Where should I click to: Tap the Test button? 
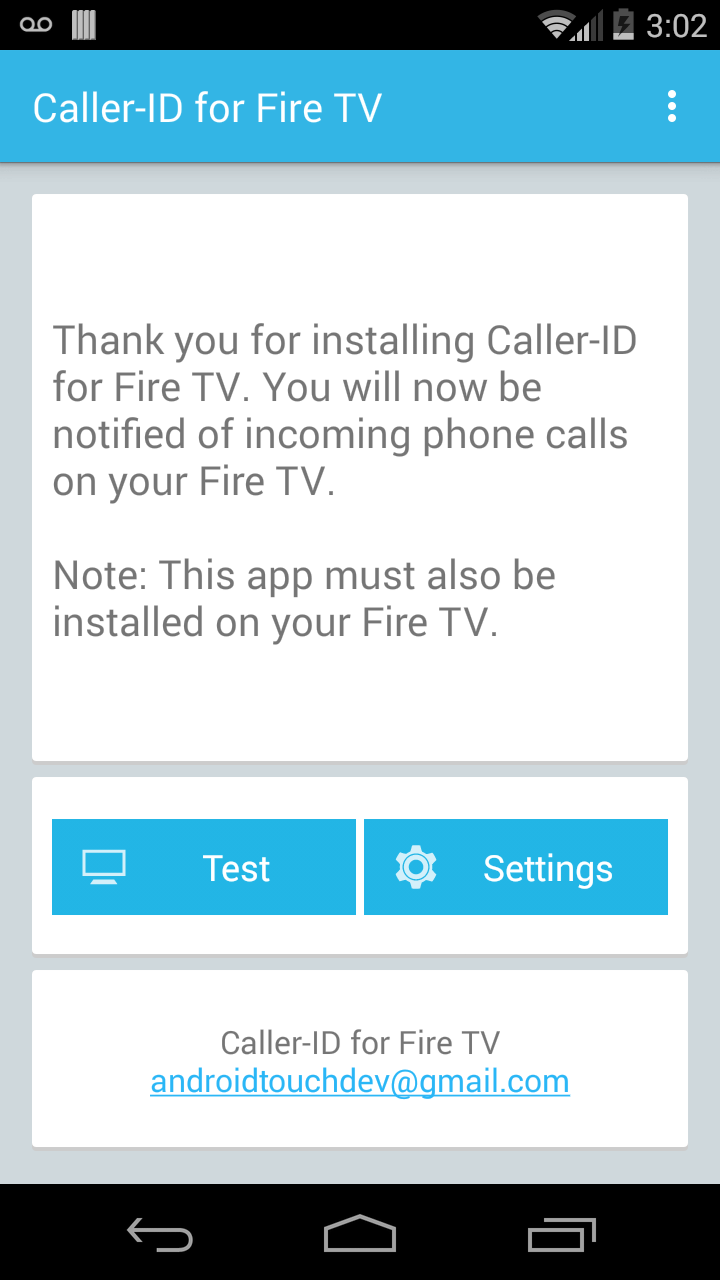[x=204, y=867]
